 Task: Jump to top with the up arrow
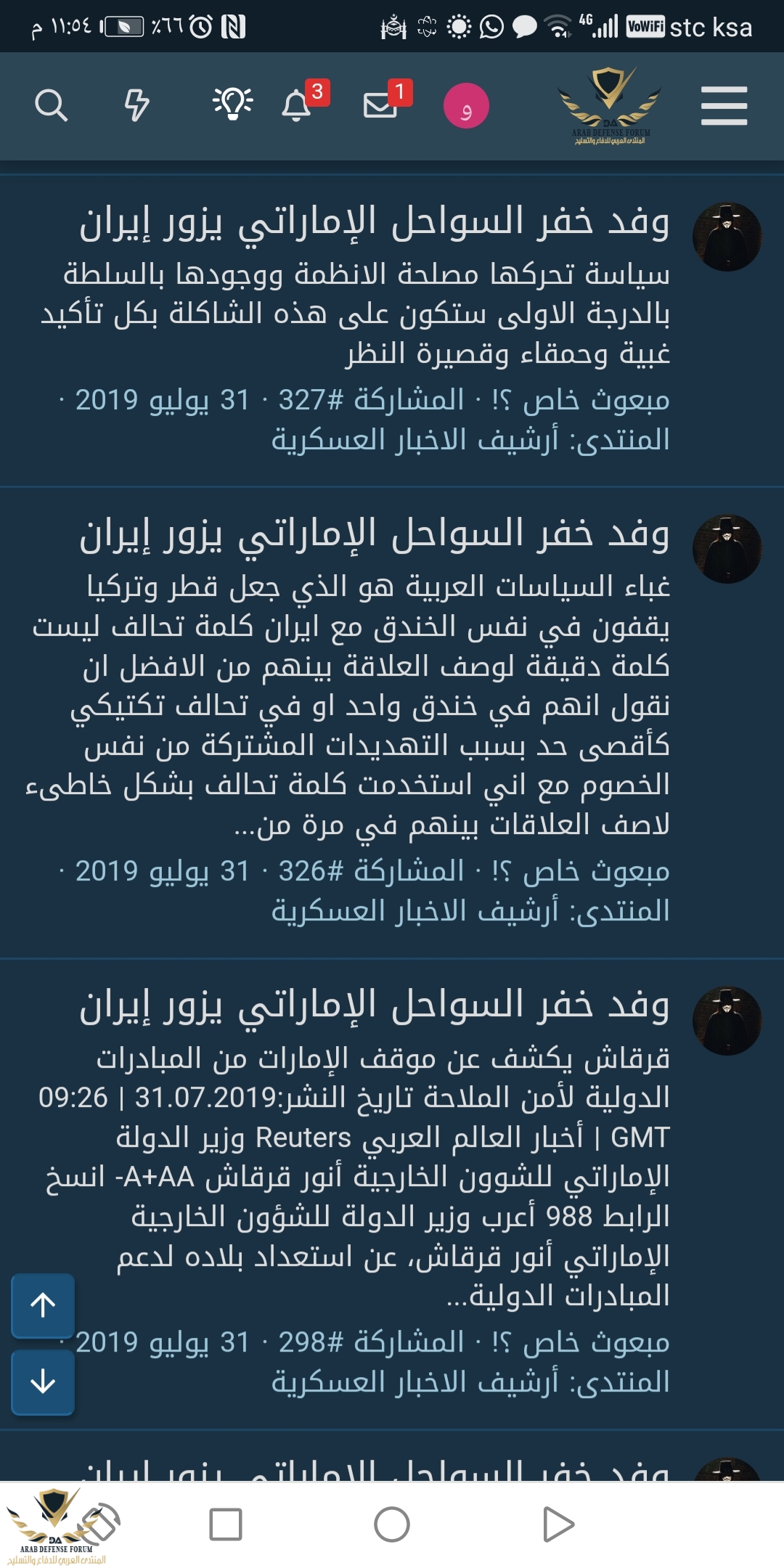click(x=43, y=1305)
